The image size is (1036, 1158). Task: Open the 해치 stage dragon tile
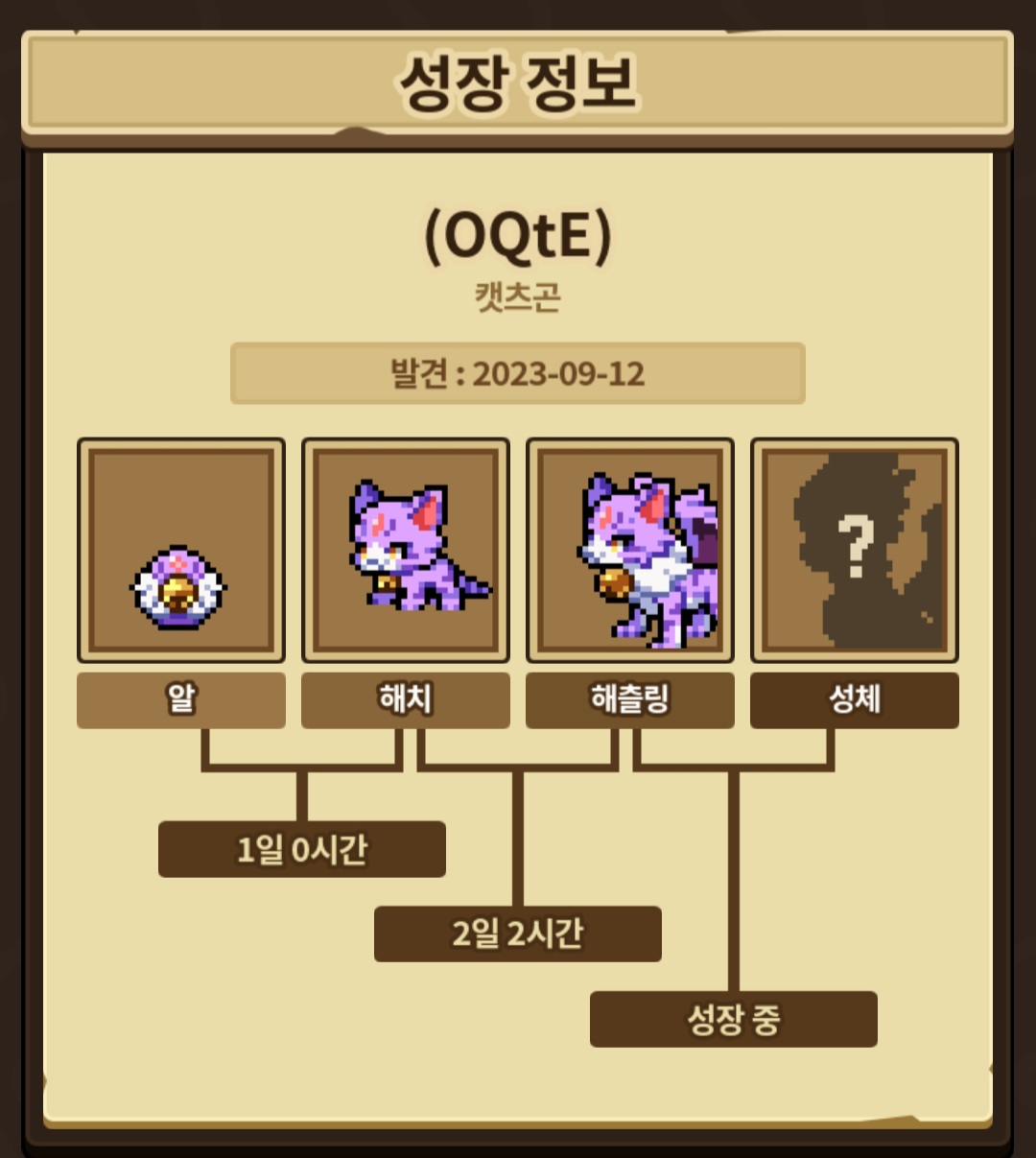[x=406, y=551]
